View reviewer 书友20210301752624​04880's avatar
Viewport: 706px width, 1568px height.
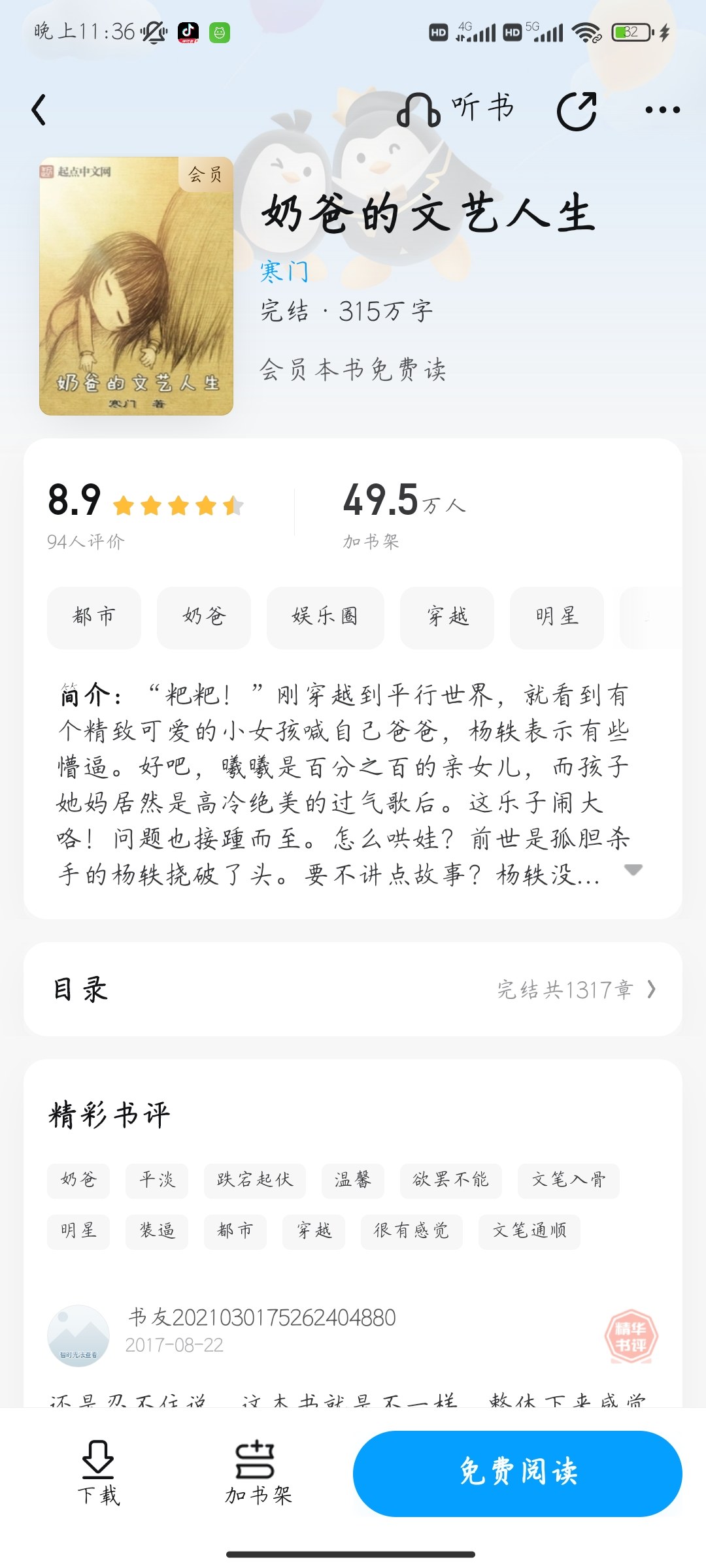tap(78, 1335)
